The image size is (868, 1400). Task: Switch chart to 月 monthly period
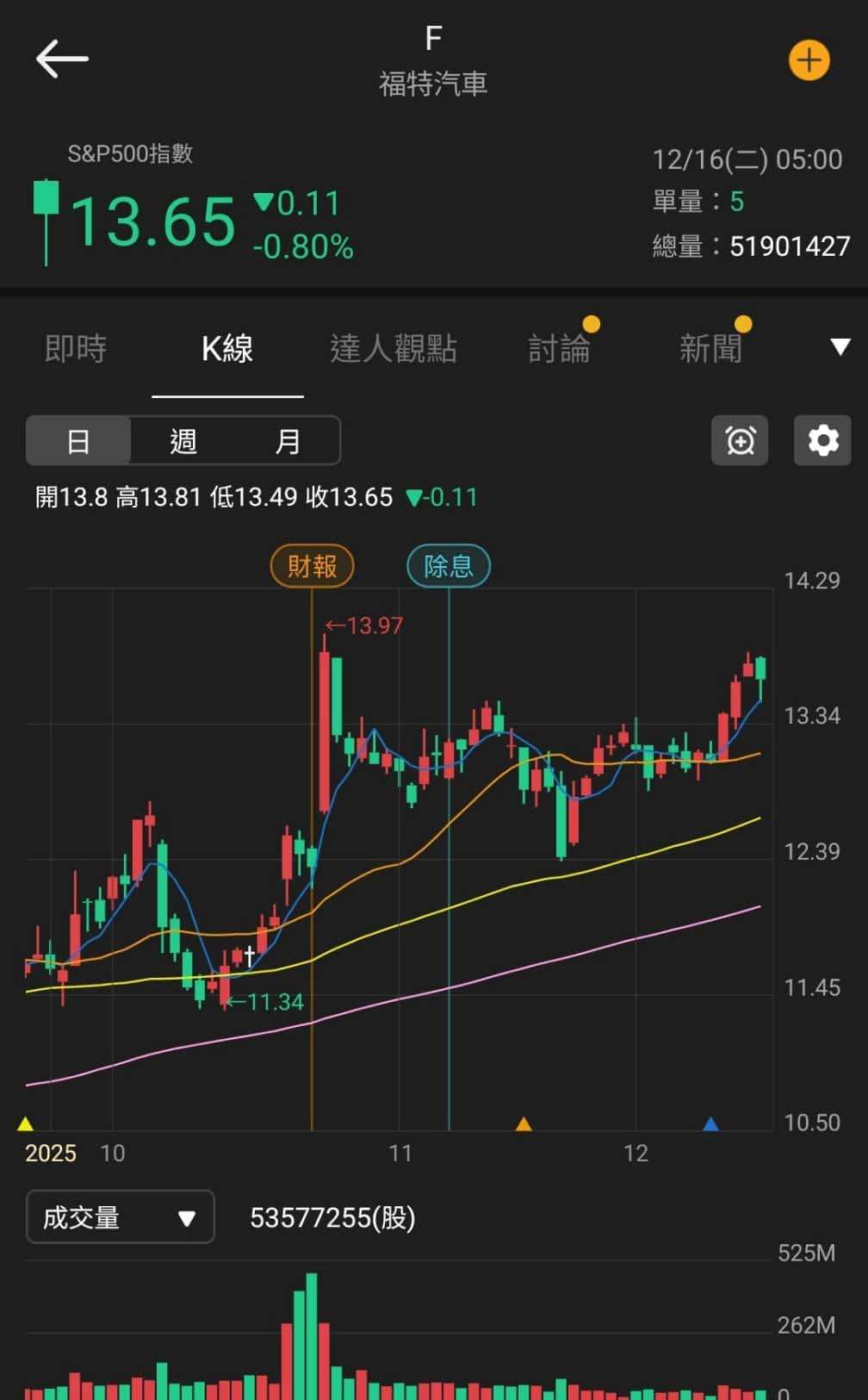(x=288, y=441)
